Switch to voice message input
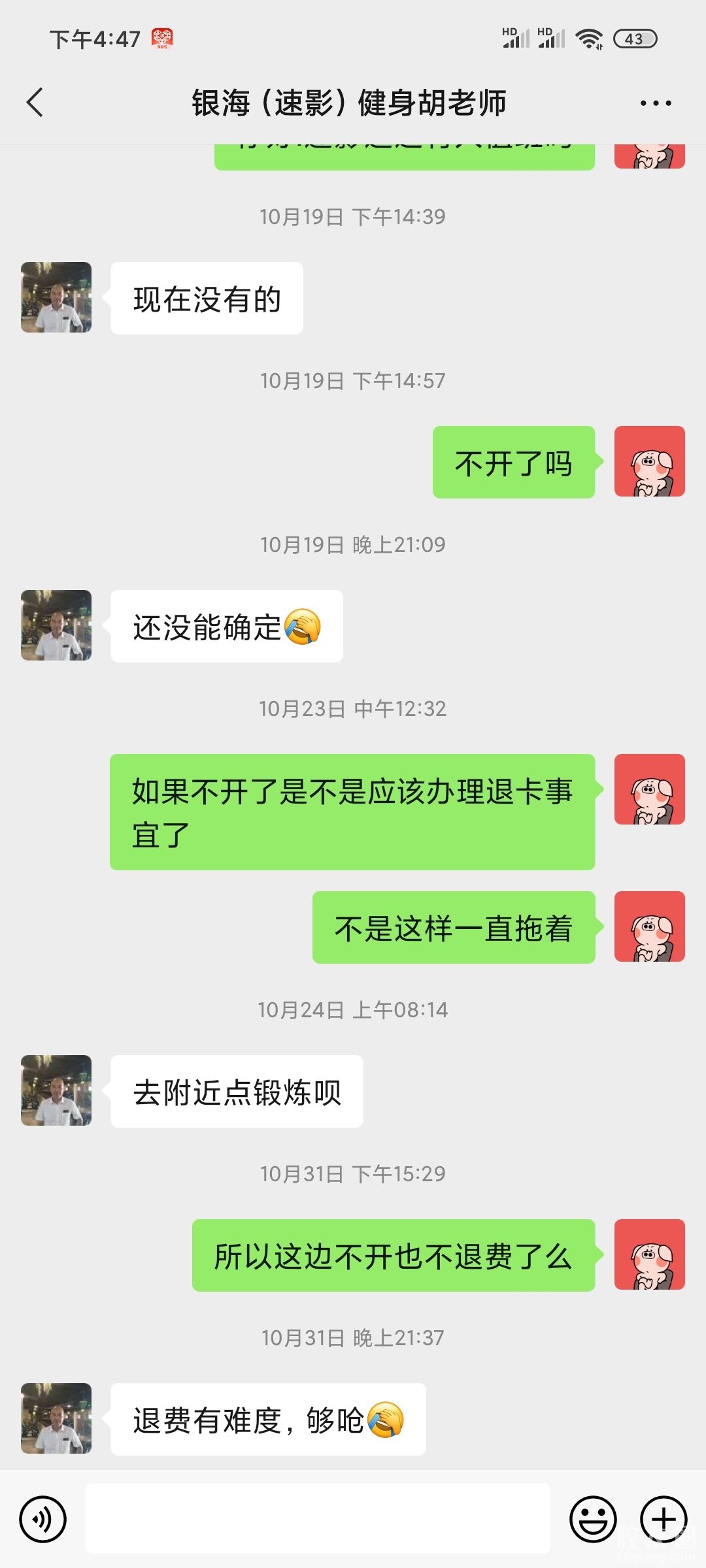The height and width of the screenshot is (1568, 706). [x=43, y=1519]
